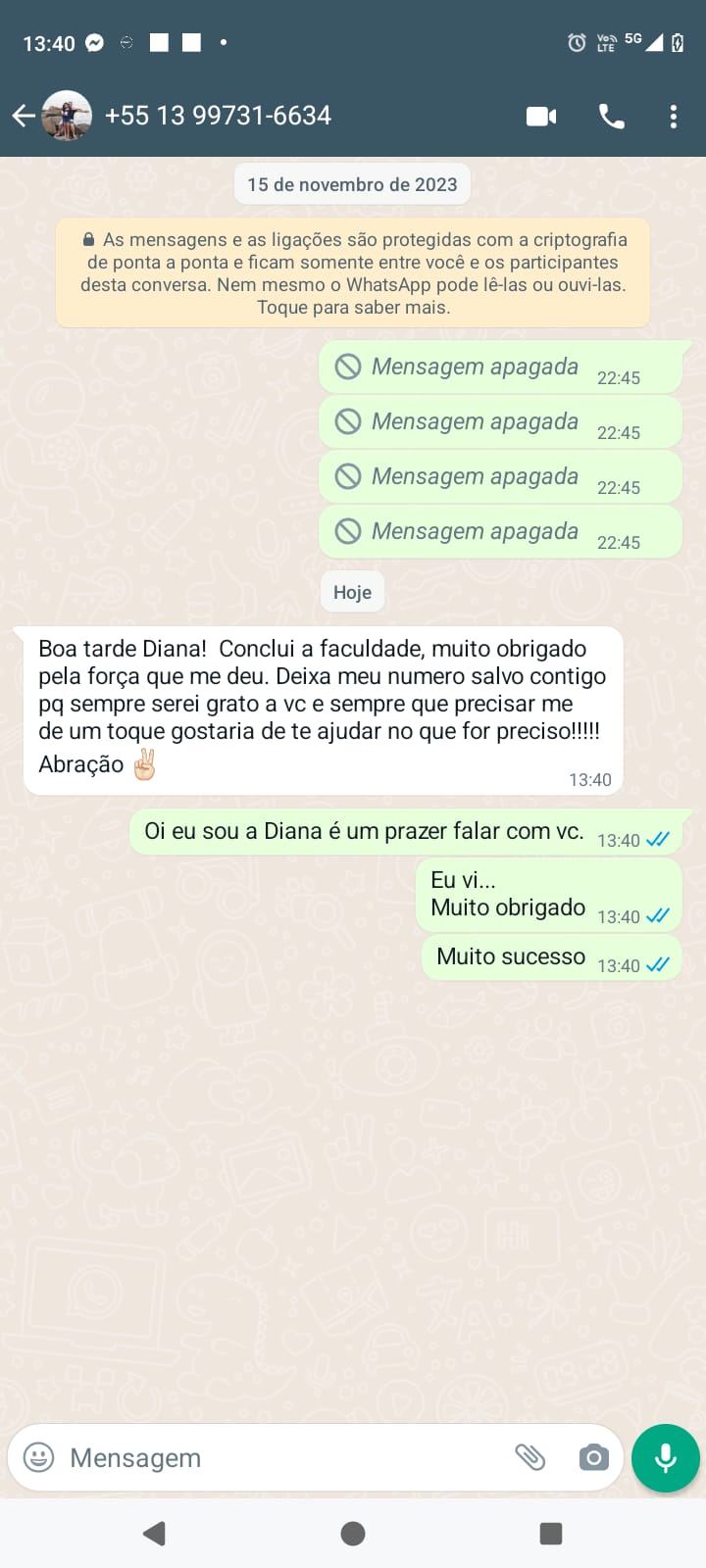Viewport: 706px width, 1568px height.
Task: Open the camera from the message bar
Action: [593, 1457]
